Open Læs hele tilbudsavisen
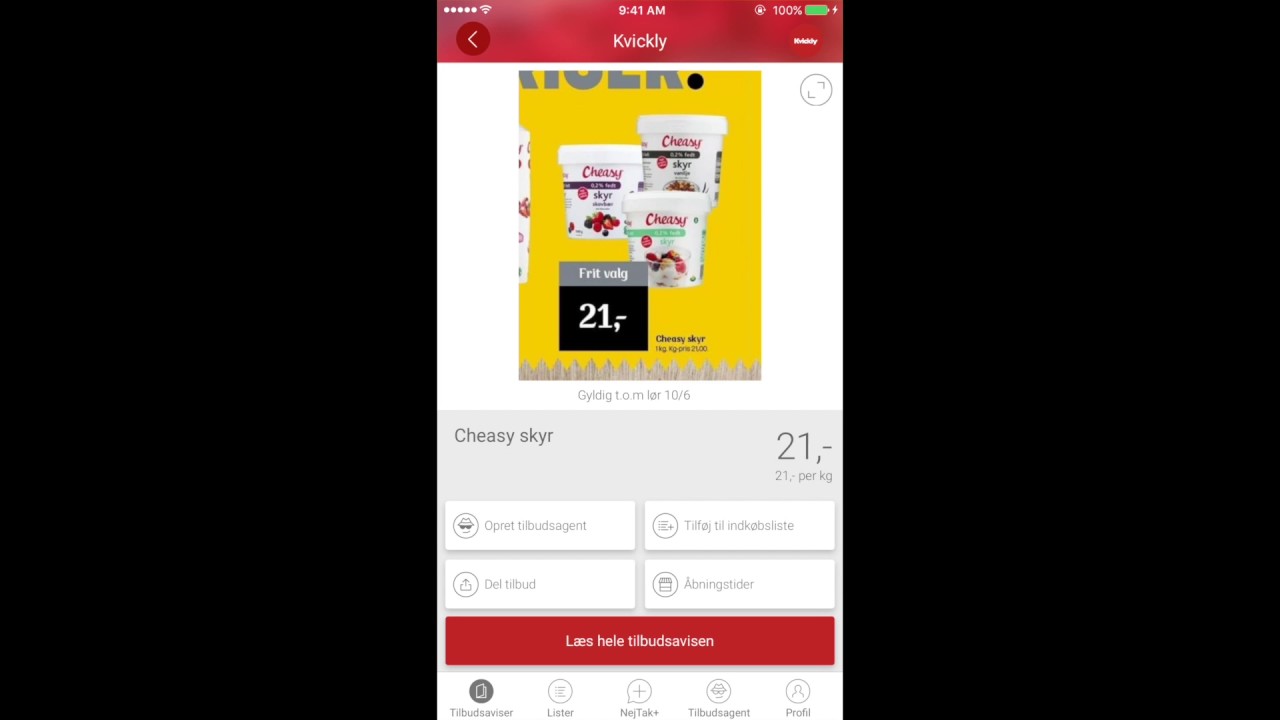 (x=640, y=641)
